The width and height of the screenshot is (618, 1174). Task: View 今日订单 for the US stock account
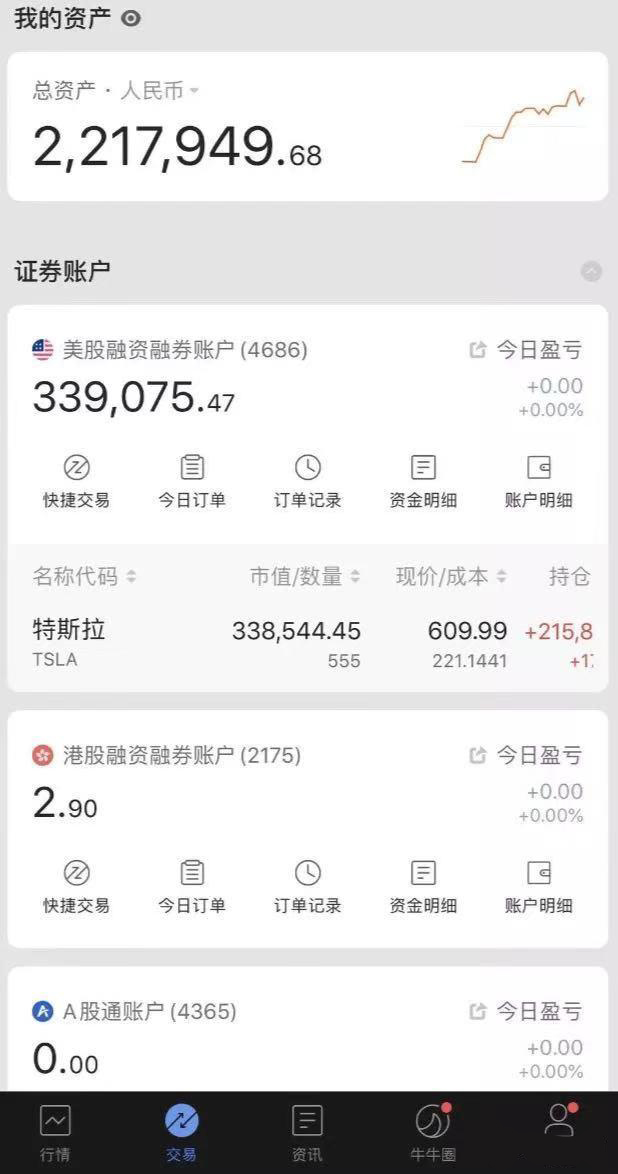tap(192, 481)
